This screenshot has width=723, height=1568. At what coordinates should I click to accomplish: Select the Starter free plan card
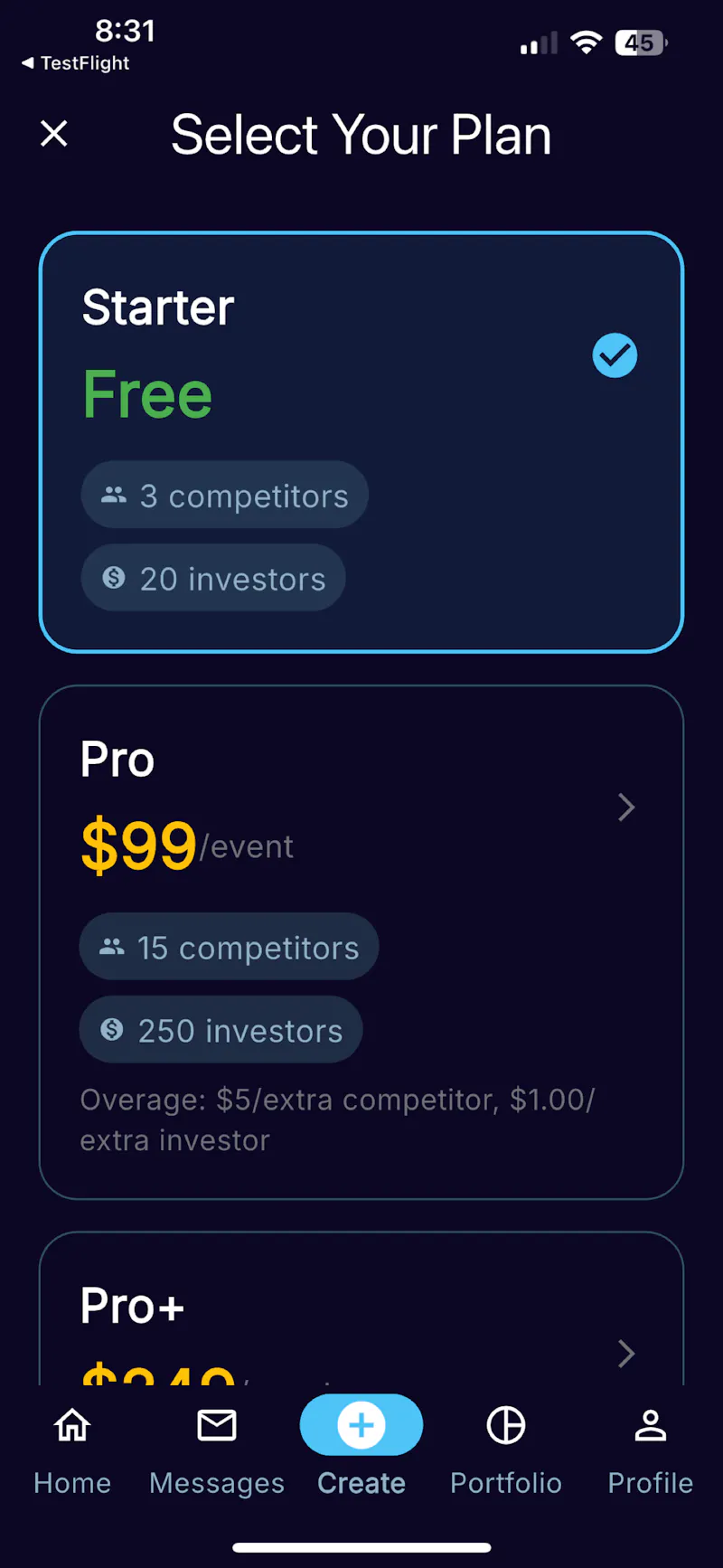361,442
